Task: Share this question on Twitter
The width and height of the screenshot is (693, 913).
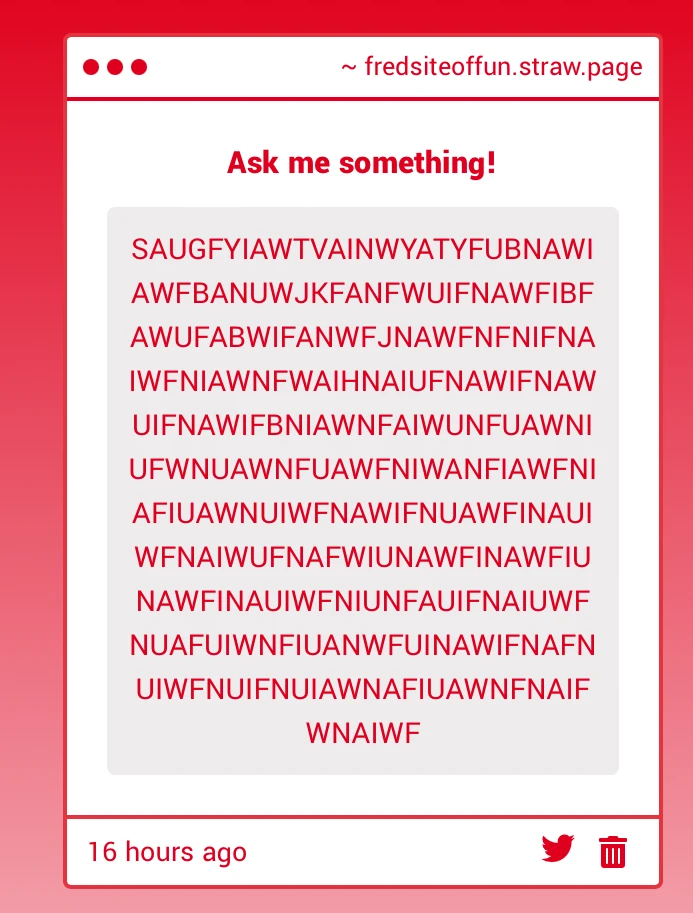Action: click(558, 849)
